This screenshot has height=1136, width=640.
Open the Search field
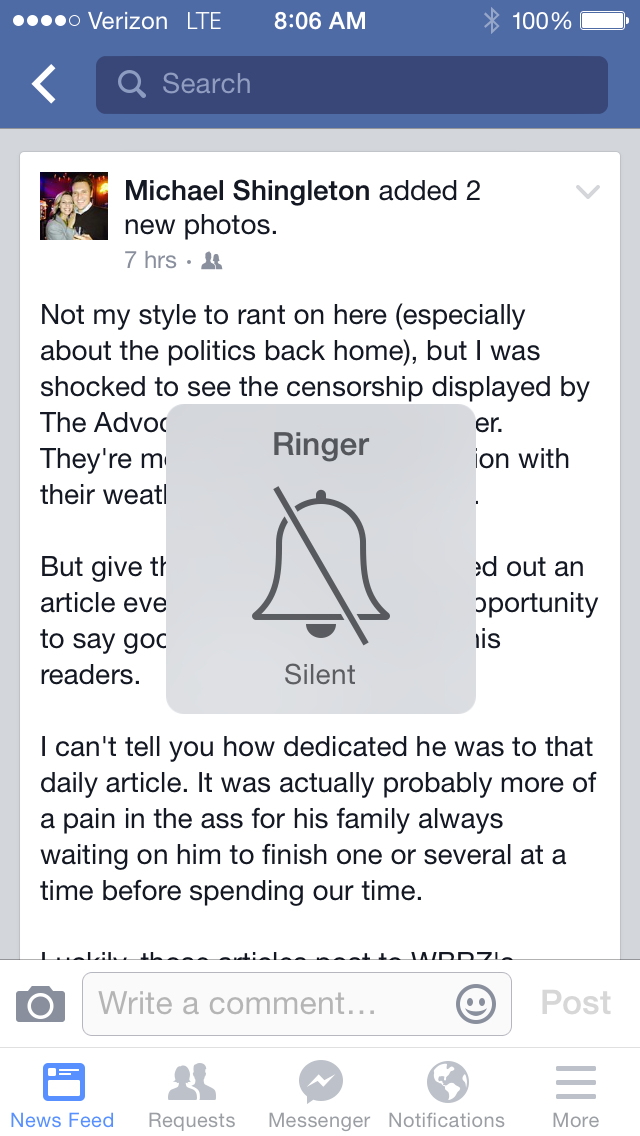351,85
